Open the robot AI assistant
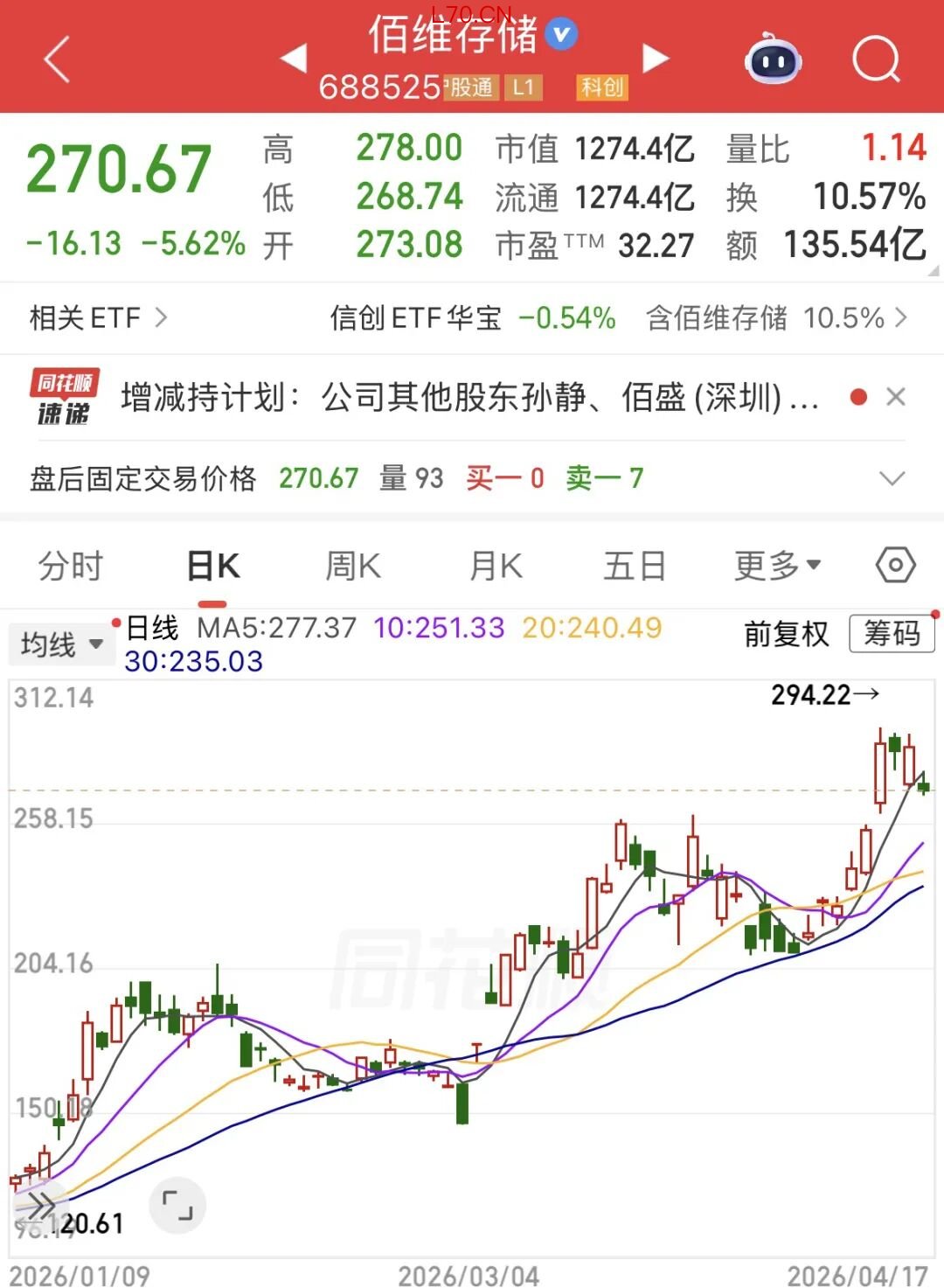This screenshot has width=944, height=1288. pyautogui.click(x=773, y=59)
